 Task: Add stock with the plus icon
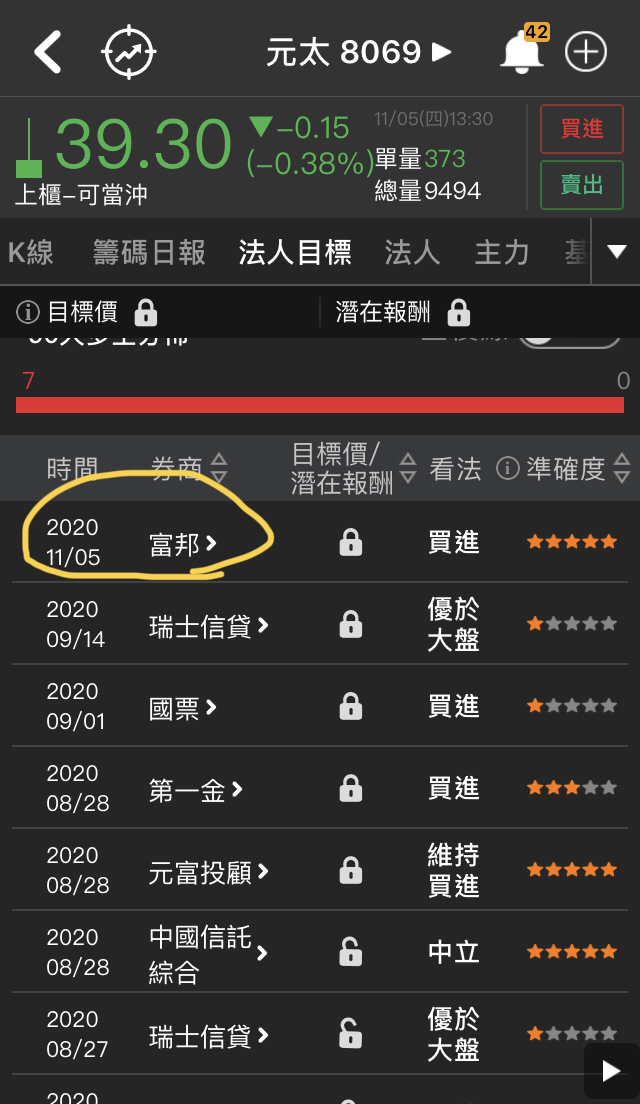(x=586, y=52)
